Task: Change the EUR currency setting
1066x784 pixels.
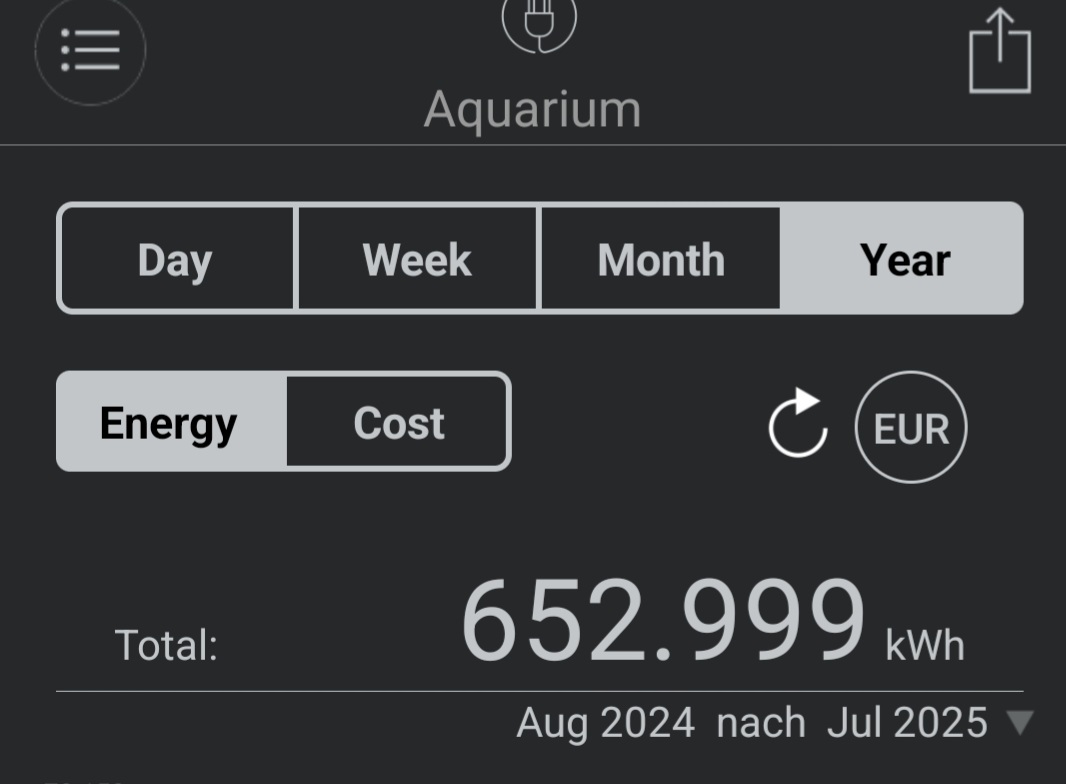Action: 910,427
